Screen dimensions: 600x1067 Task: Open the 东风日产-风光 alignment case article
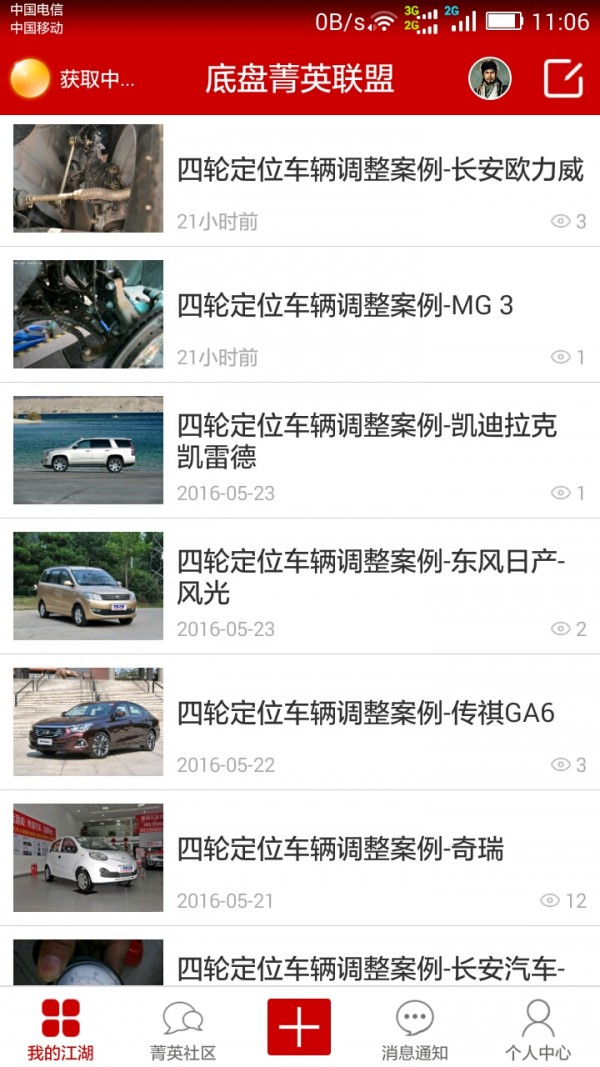371,577
